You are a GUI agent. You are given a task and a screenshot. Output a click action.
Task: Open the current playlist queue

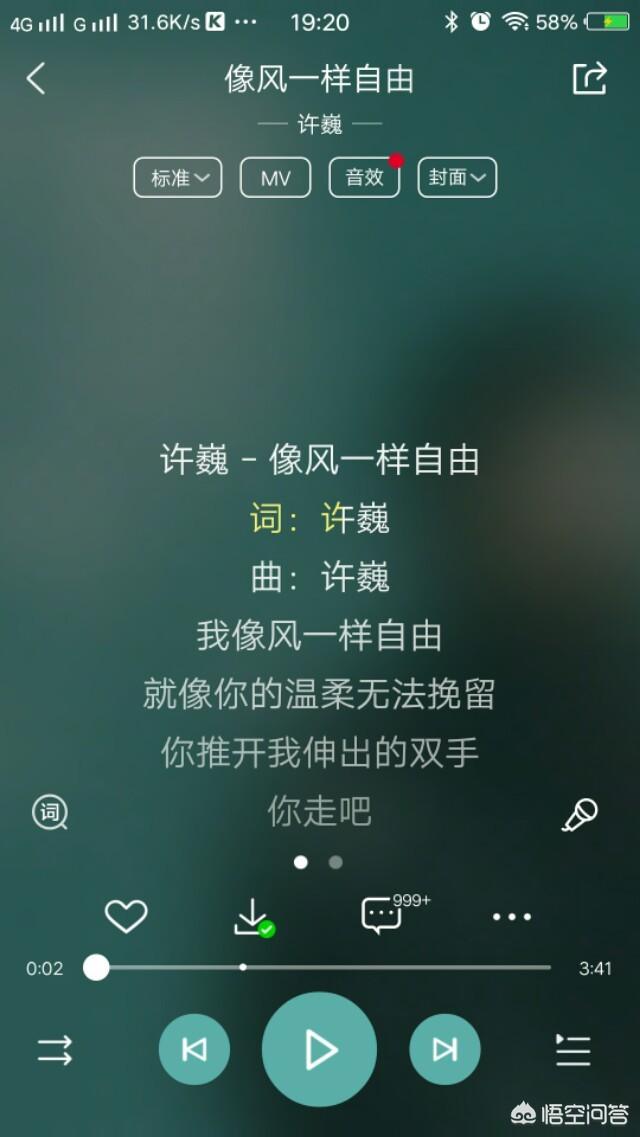573,1050
